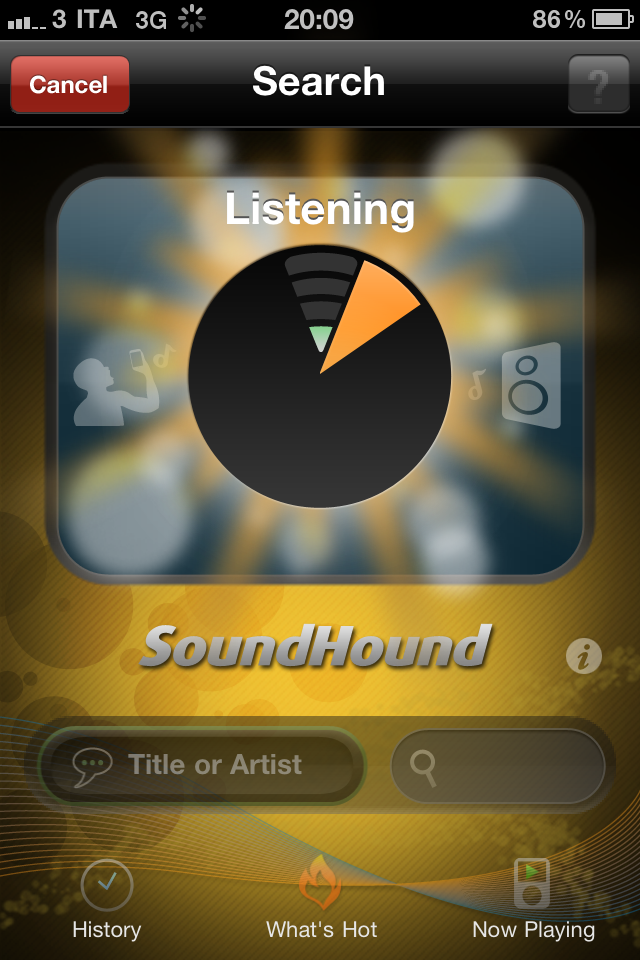The image size is (640, 960).
Task: Say a Title or Artist by voice
Action: click(203, 766)
